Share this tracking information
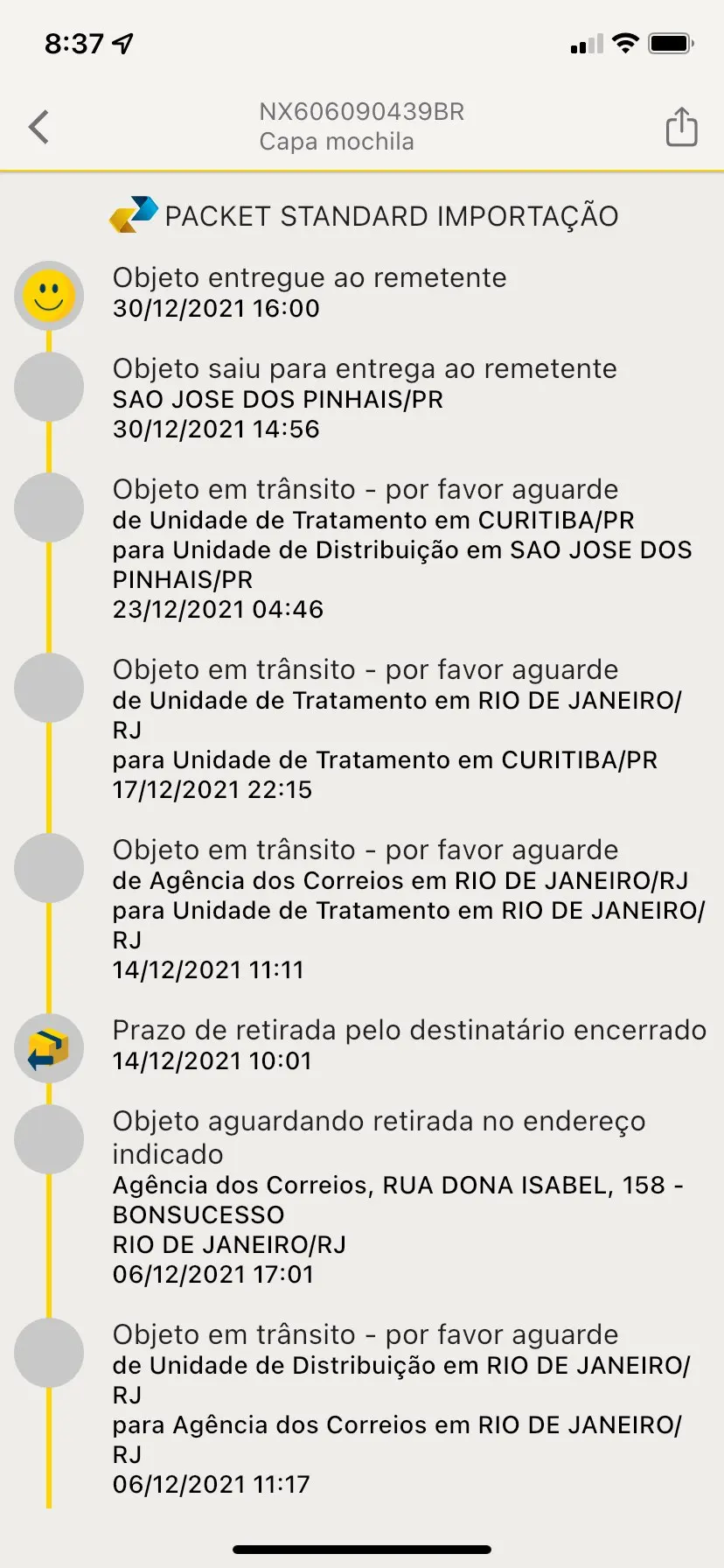Viewport: 724px width, 1568px height. click(x=681, y=127)
